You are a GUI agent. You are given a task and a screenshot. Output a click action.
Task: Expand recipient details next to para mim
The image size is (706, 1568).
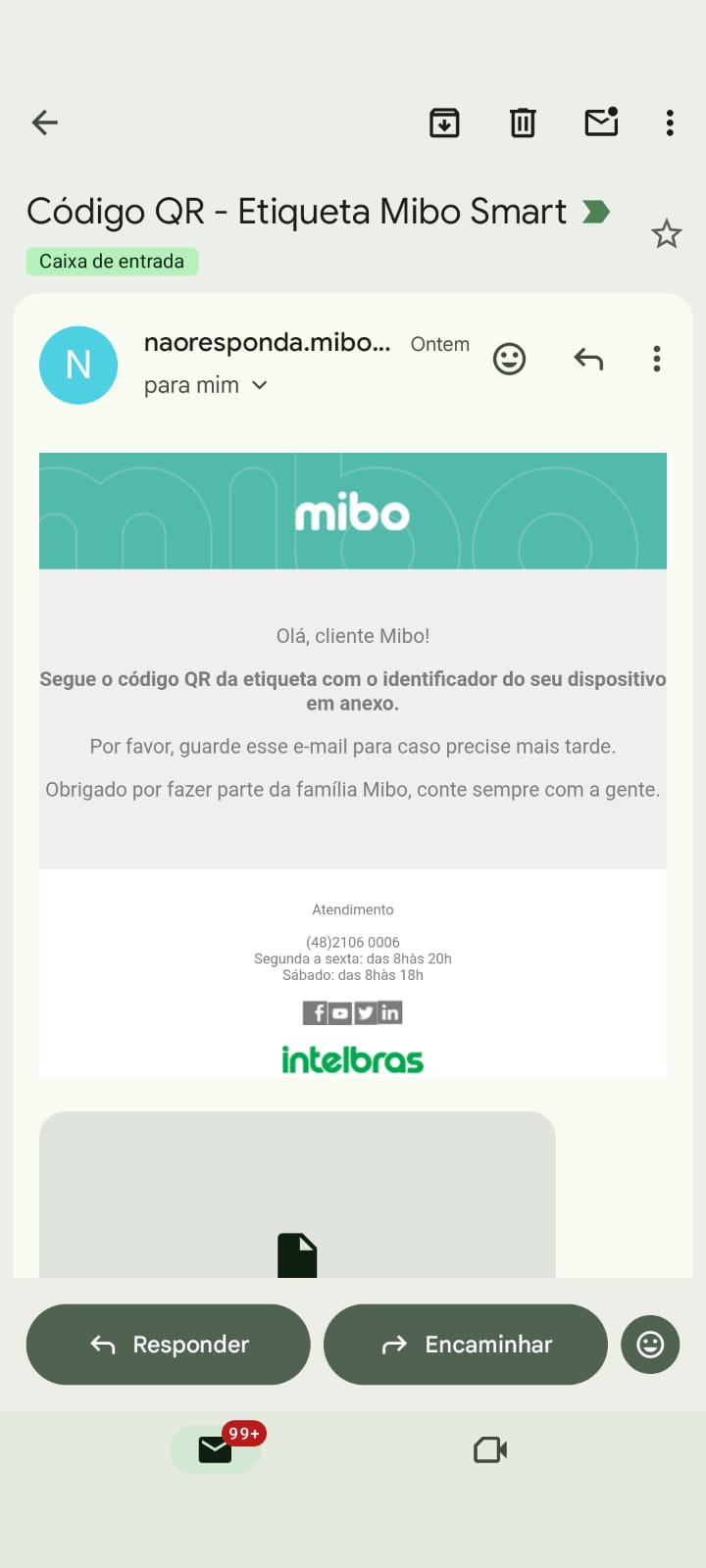click(260, 386)
